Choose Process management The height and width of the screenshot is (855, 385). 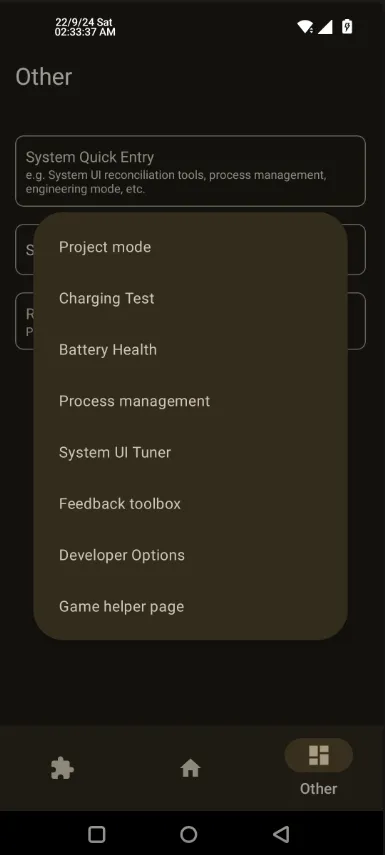pos(190,401)
